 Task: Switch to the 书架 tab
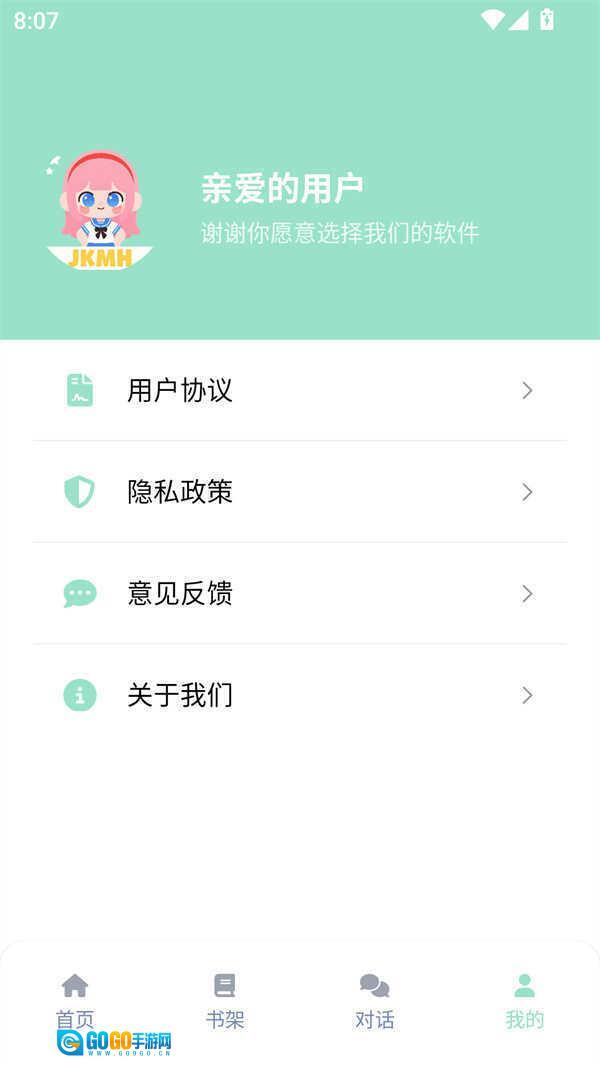pyautogui.click(x=225, y=1000)
